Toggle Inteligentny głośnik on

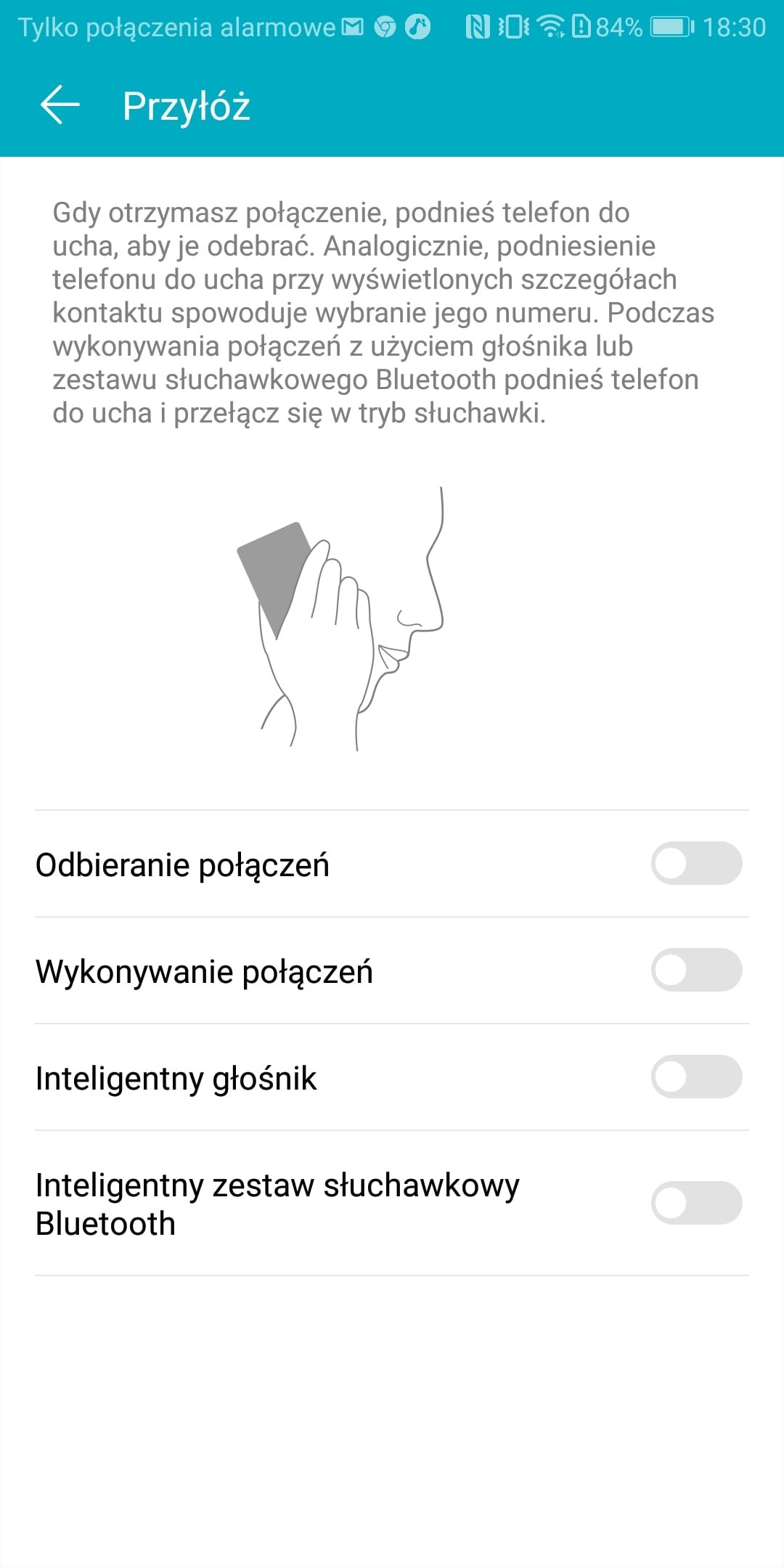[696, 1077]
